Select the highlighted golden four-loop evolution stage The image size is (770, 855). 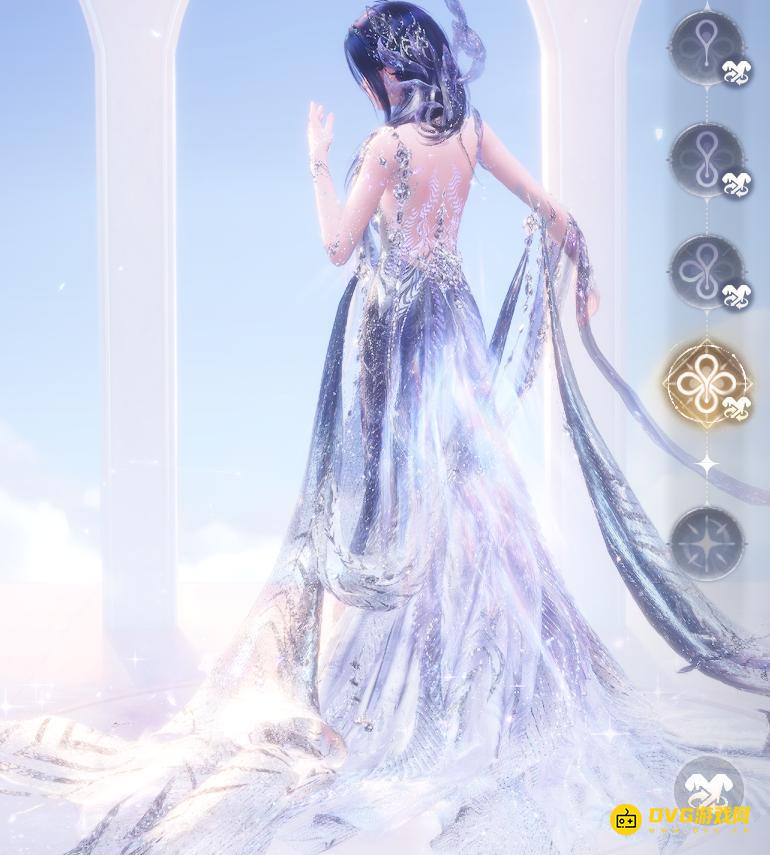point(707,383)
